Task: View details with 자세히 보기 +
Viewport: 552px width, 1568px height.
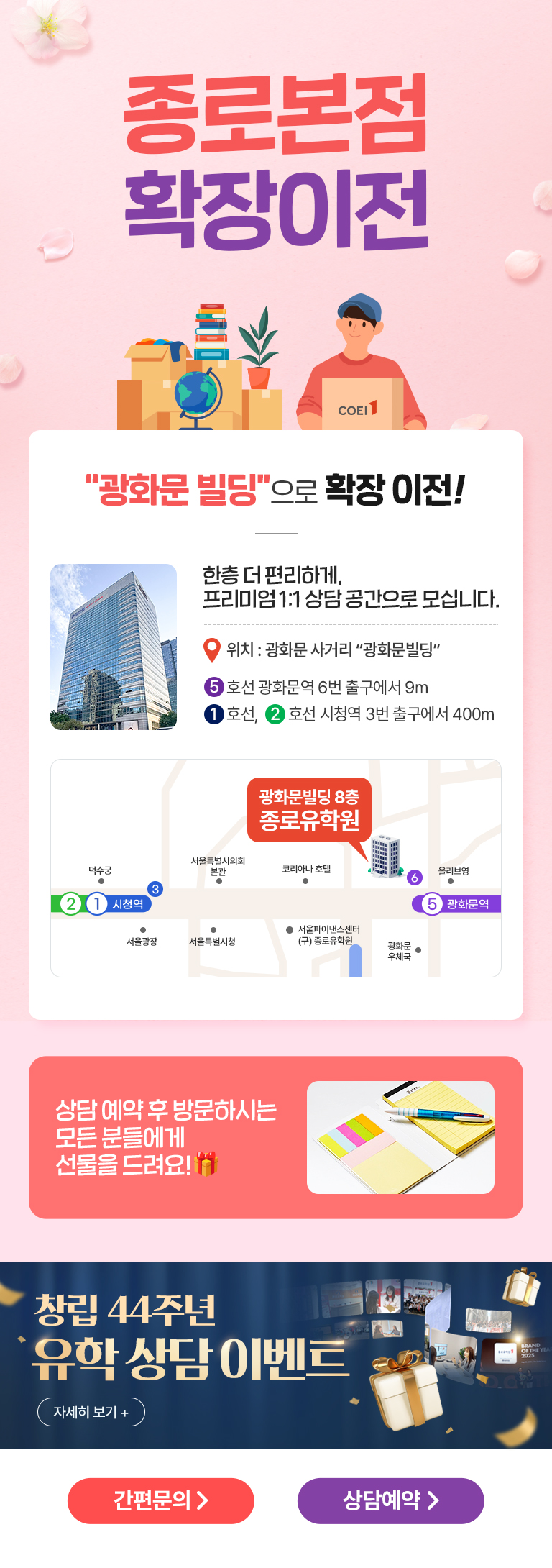Action: [91, 1412]
